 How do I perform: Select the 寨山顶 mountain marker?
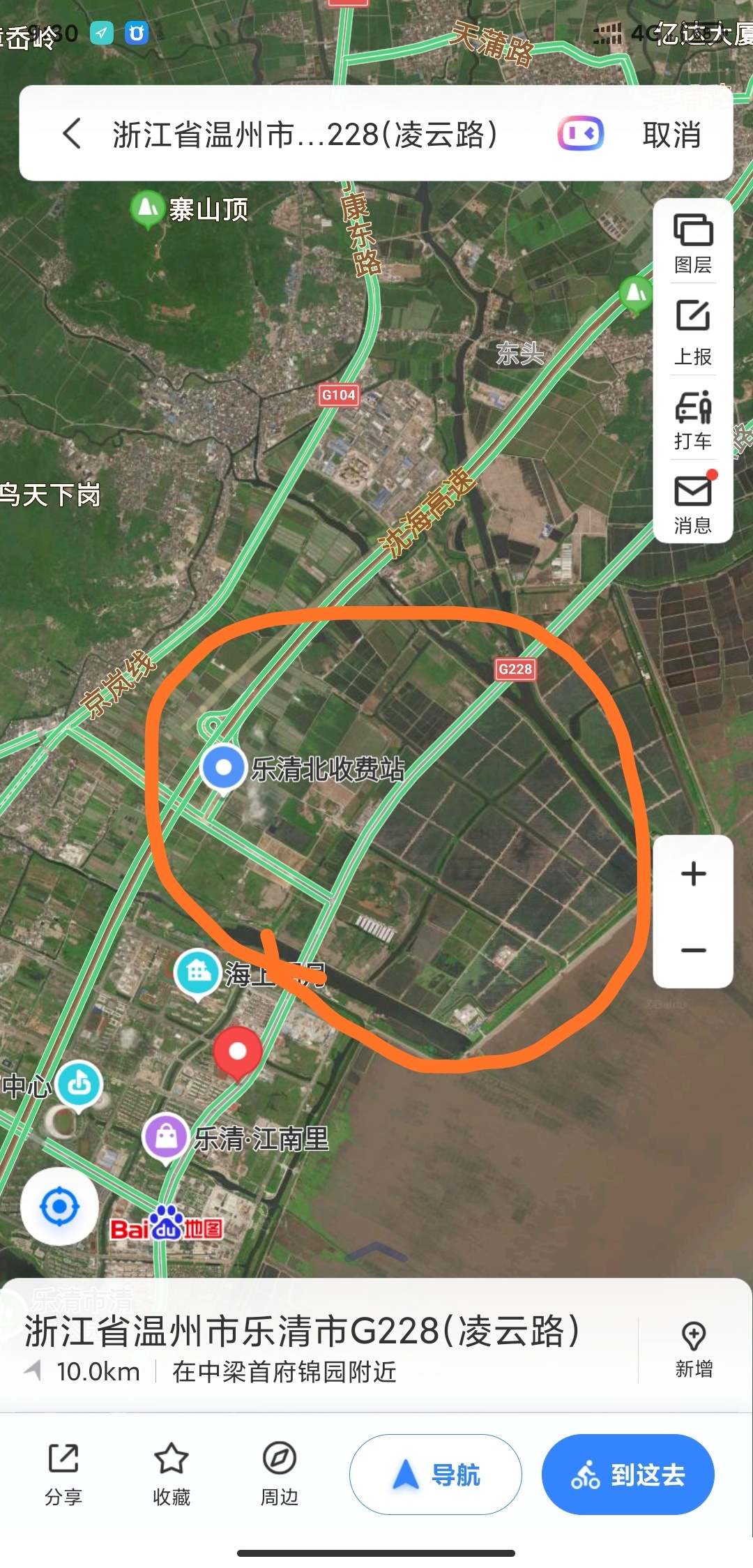pyautogui.click(x=147, y=207)
